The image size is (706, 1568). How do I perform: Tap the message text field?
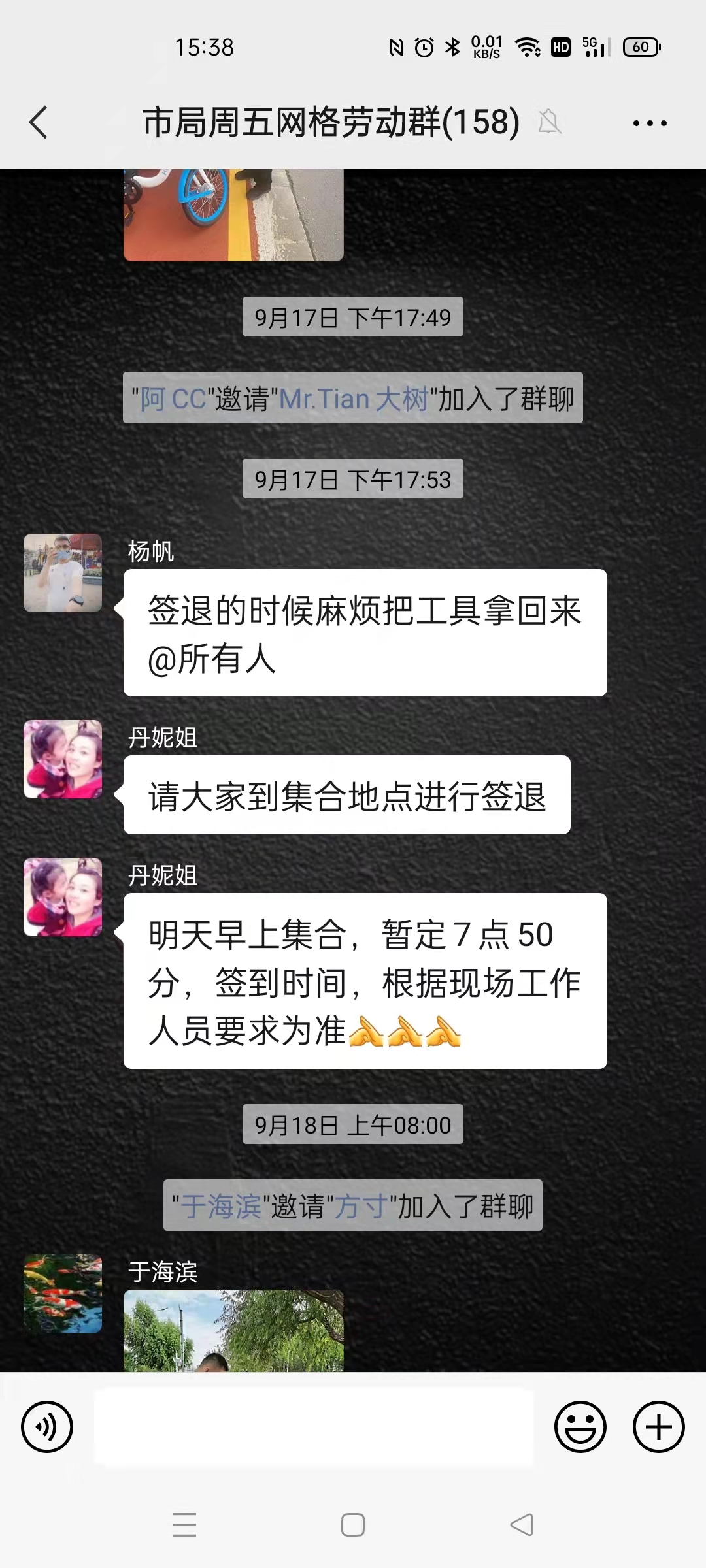(x=314, y=1427)
